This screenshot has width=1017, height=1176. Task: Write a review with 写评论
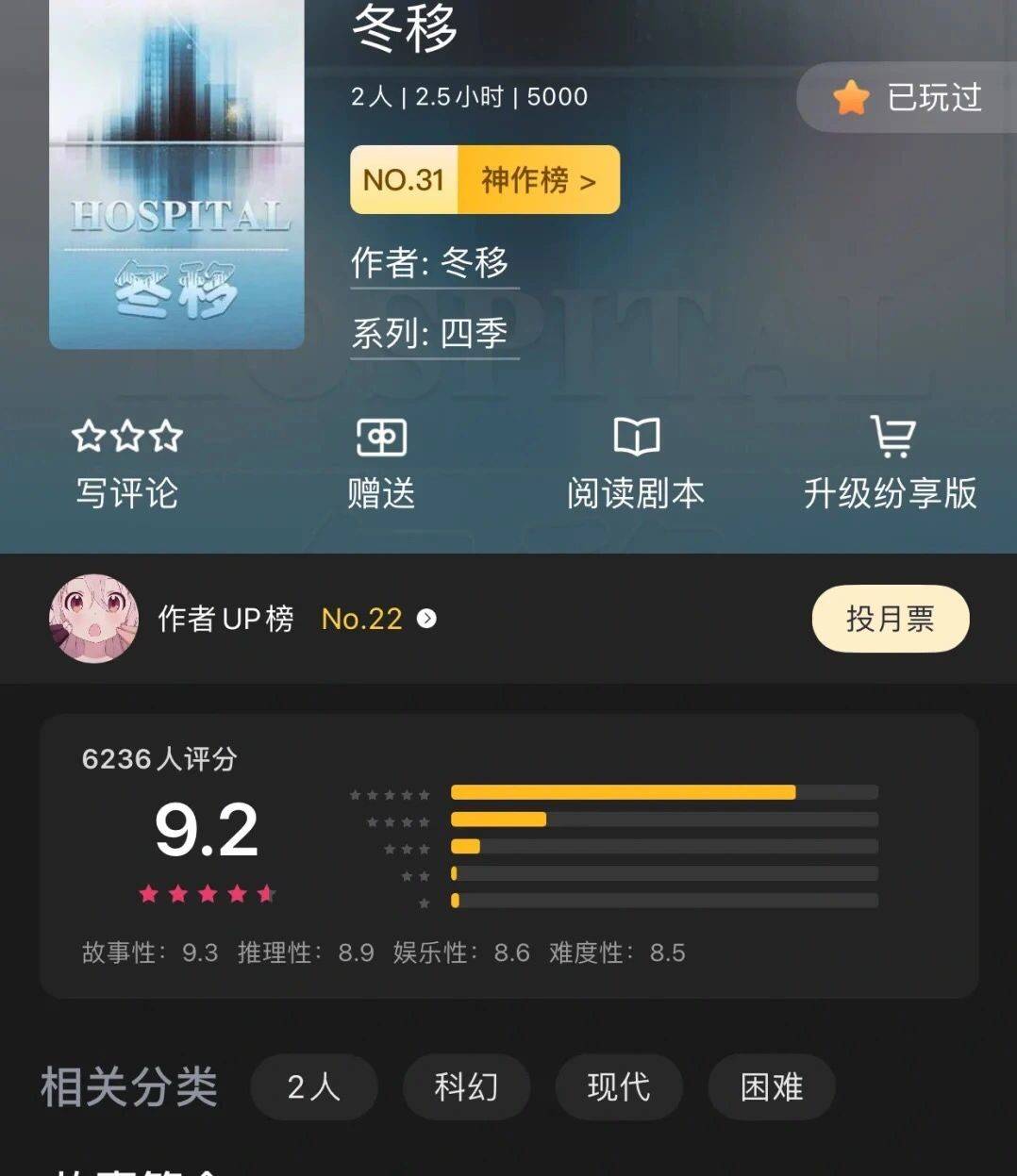127,464
